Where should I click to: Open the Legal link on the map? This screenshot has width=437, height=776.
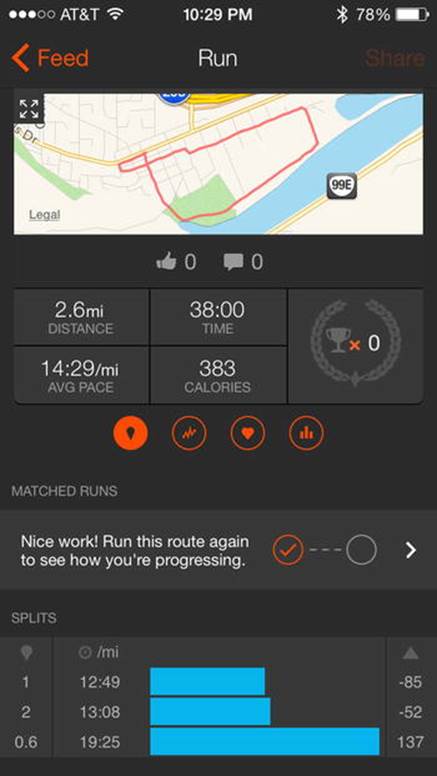coord(45,215)
